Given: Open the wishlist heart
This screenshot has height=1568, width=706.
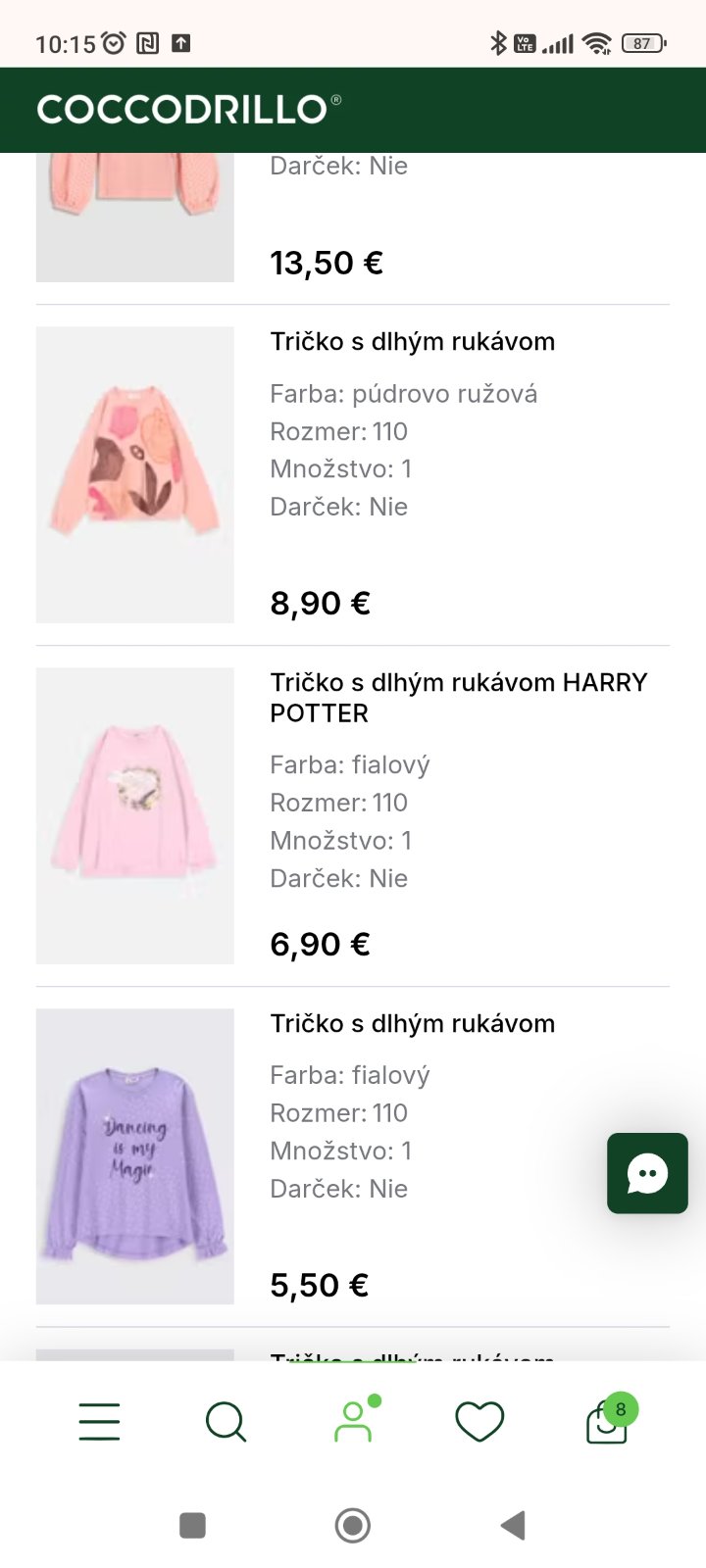Looking at the screenshot, I should (479, 1421).
